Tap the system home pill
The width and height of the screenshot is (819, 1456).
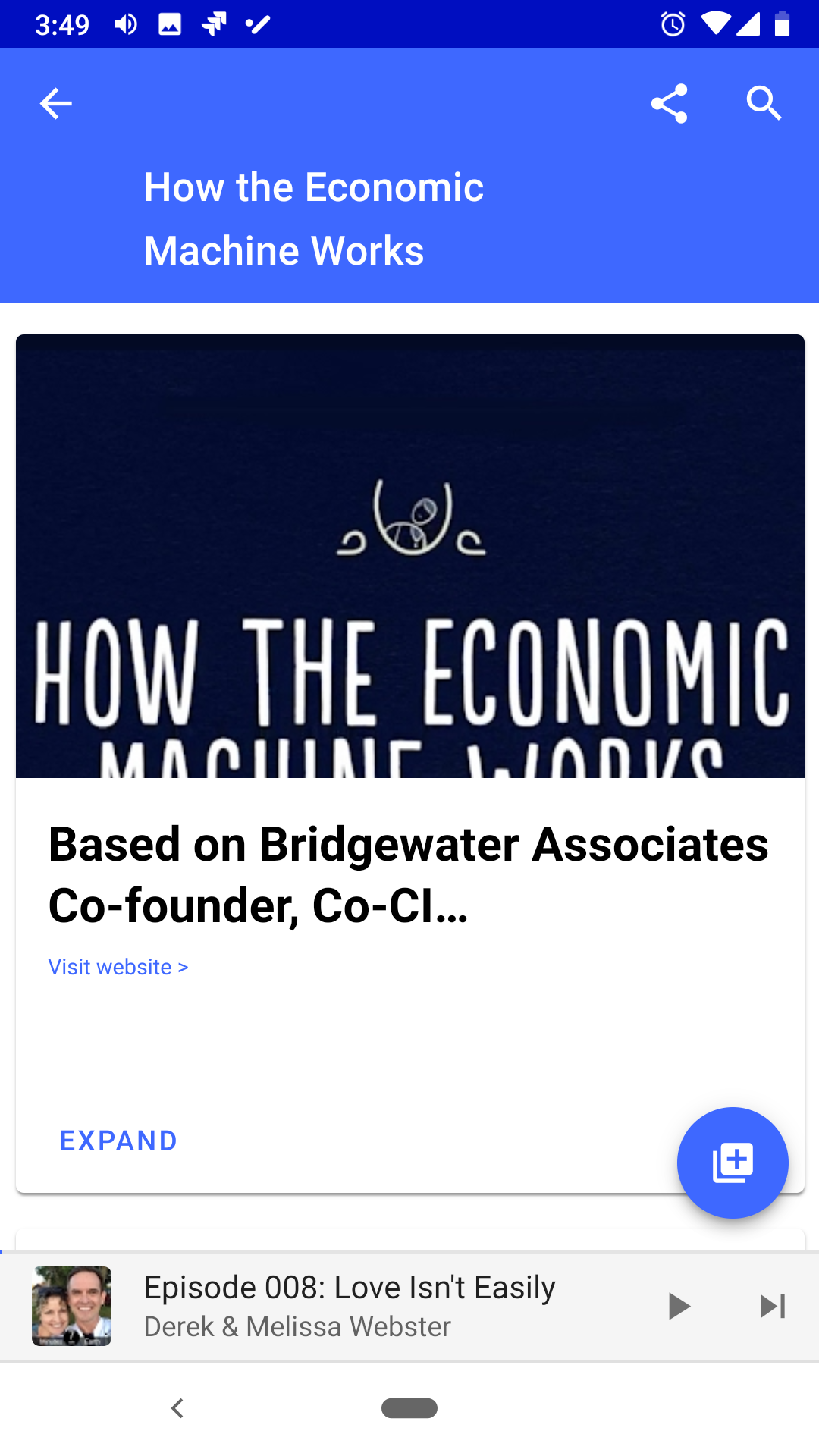pos(409,1408)
